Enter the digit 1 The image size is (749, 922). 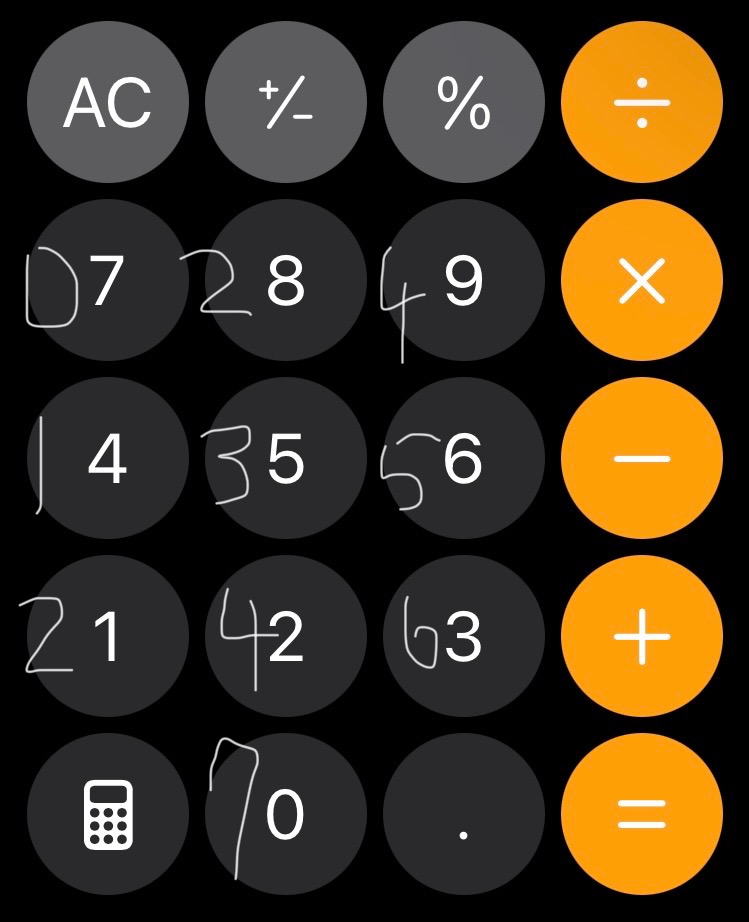click(107, 637)
